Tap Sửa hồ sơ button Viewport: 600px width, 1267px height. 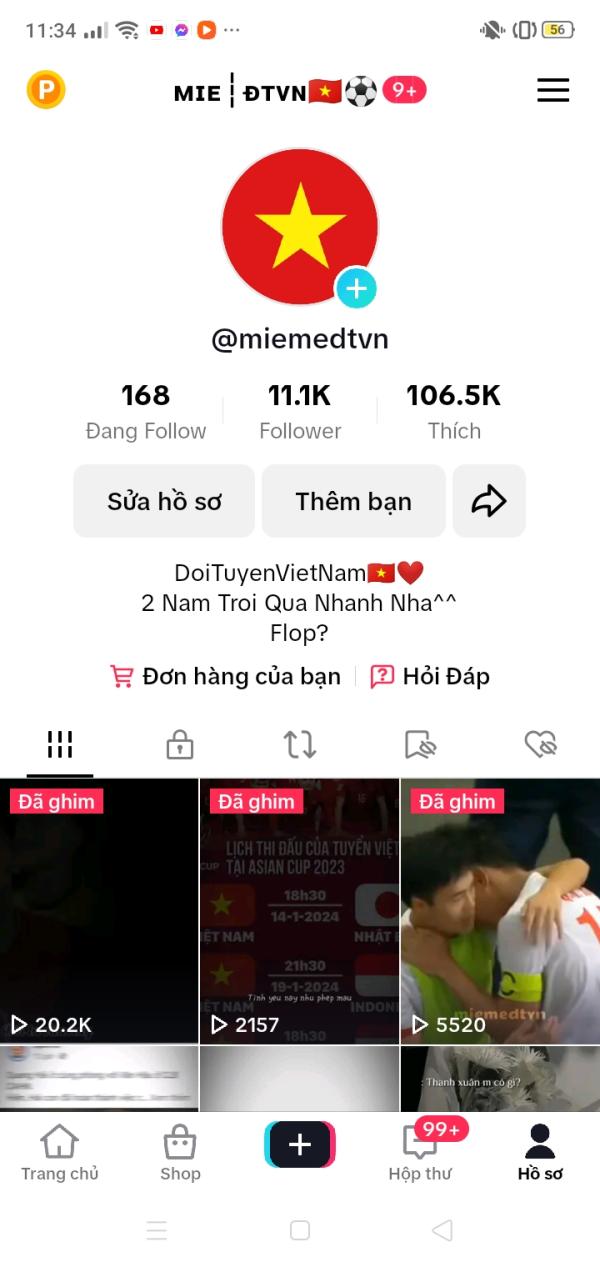(x=164, y=501)
